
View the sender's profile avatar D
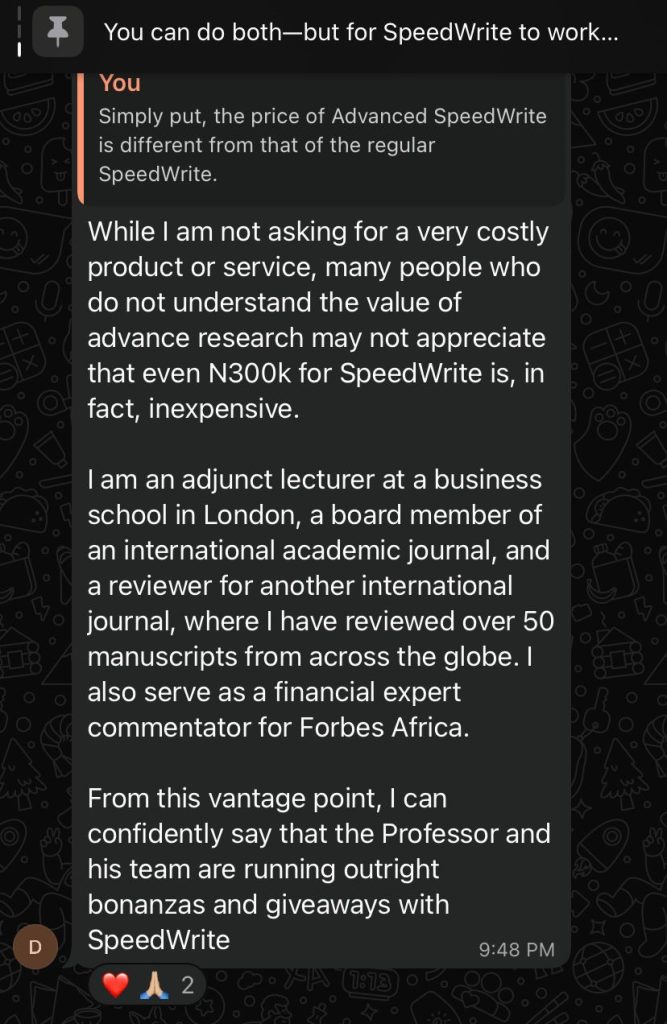pyautogui.click(x=36, y=946)
